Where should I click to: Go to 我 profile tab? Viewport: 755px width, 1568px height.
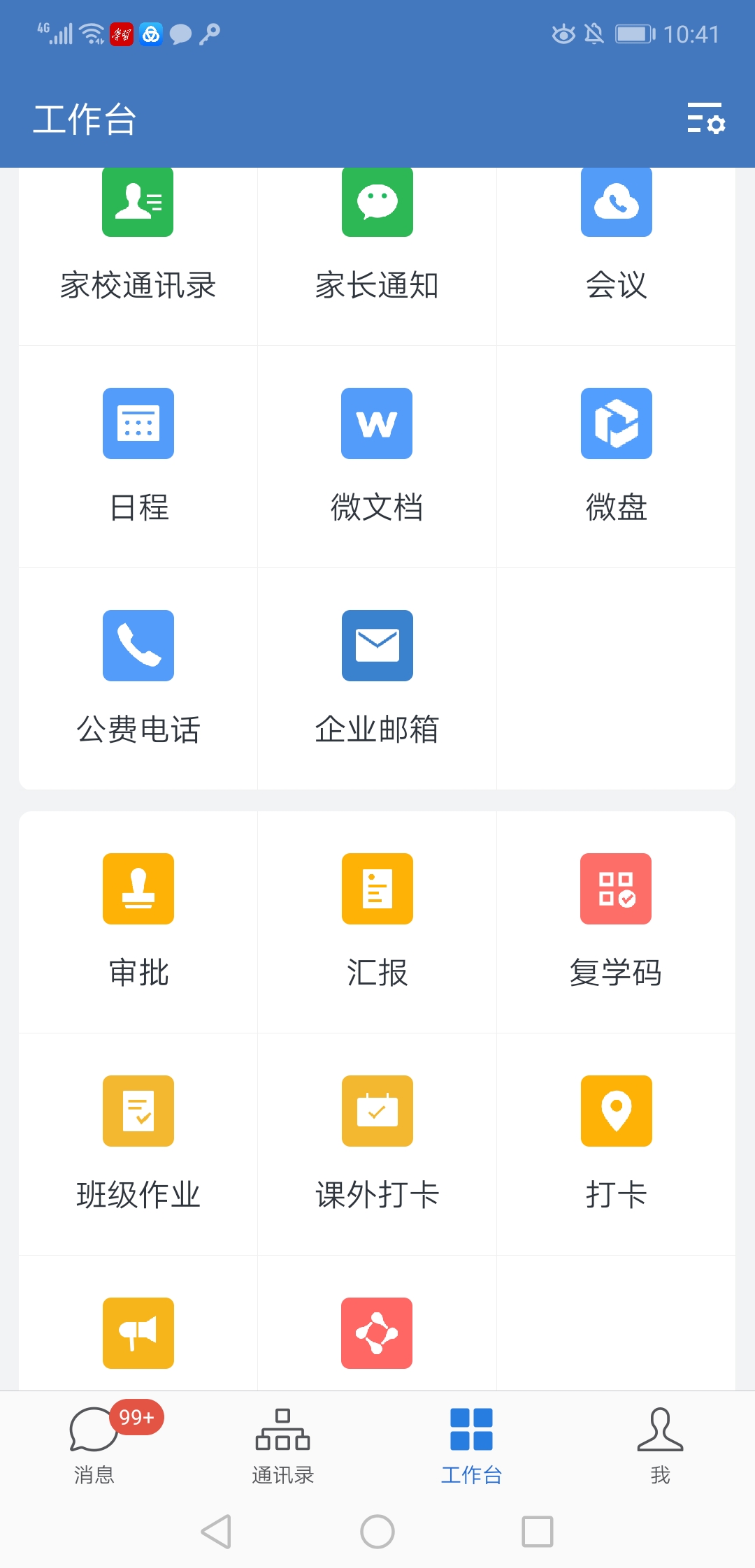(x=660, y=1445)
